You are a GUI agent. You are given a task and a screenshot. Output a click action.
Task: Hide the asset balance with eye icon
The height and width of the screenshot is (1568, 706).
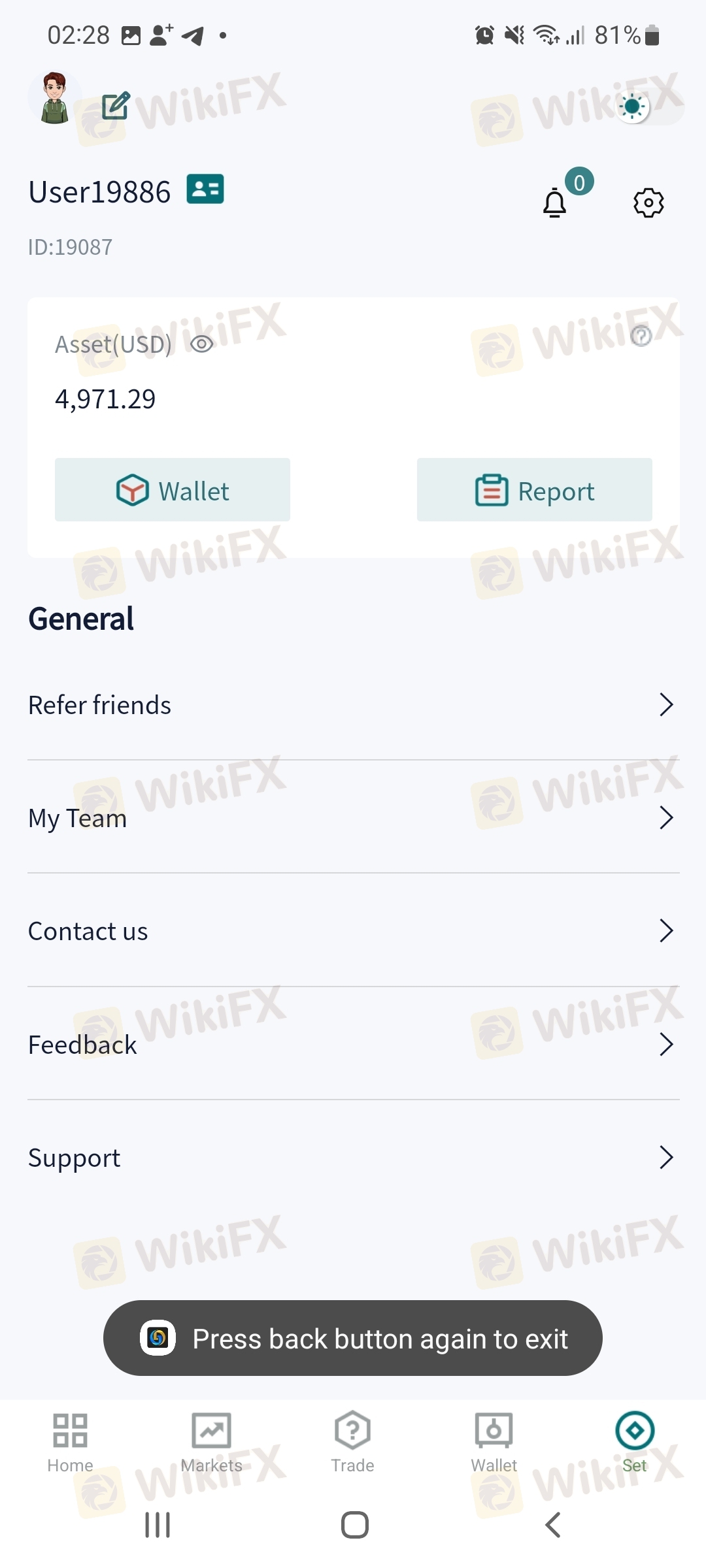click(202, 344)
